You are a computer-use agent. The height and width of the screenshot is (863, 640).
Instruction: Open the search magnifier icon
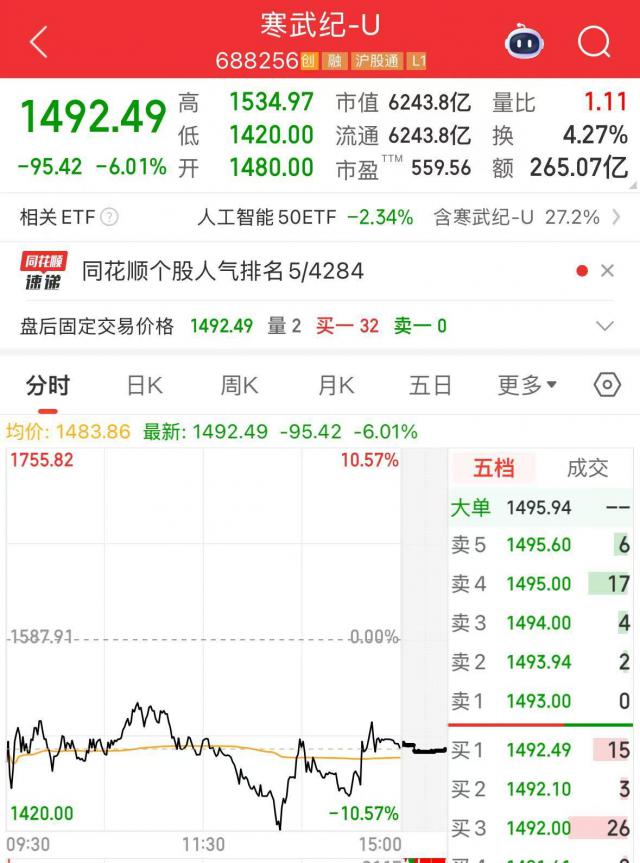coord(594,42)
